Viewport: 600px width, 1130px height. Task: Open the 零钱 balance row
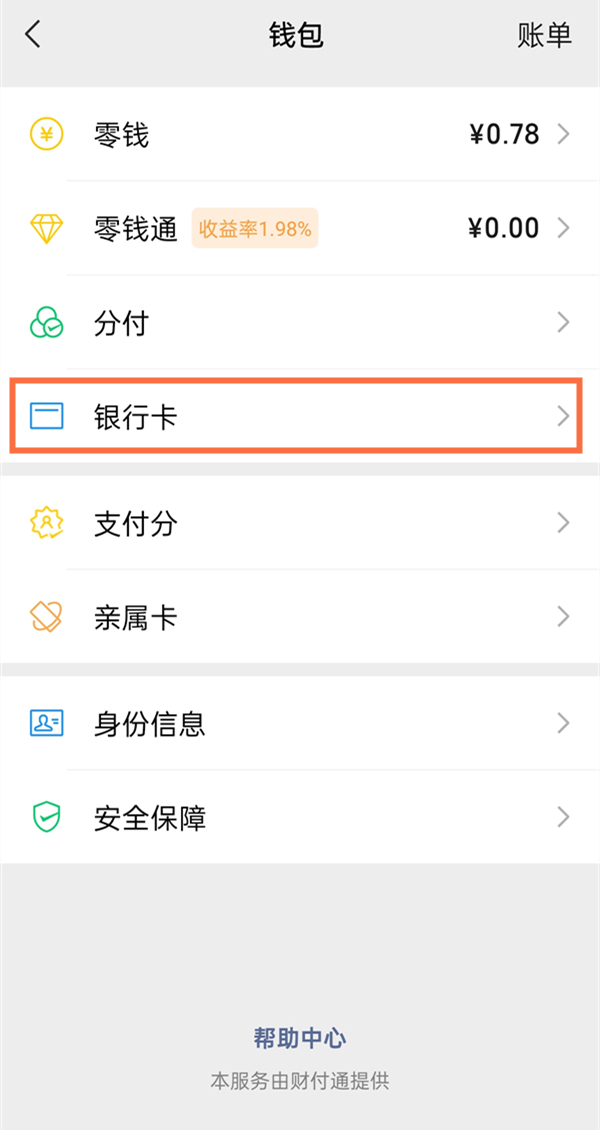pos(300,134)
